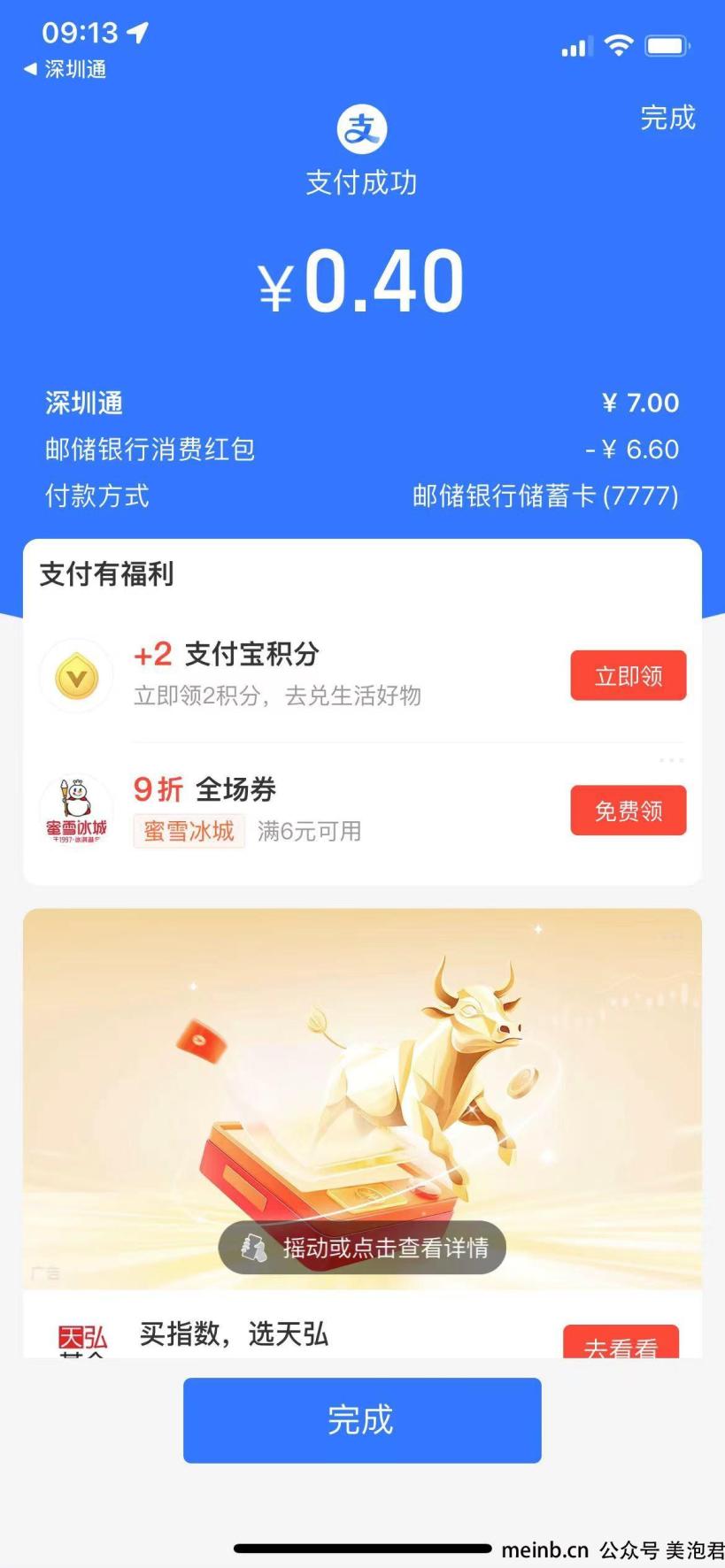Viewport: 725px width, 1568px height.
Task: Tap 去看看 on the 天弘 fund ad
Action: click(x=621, y=1343)
